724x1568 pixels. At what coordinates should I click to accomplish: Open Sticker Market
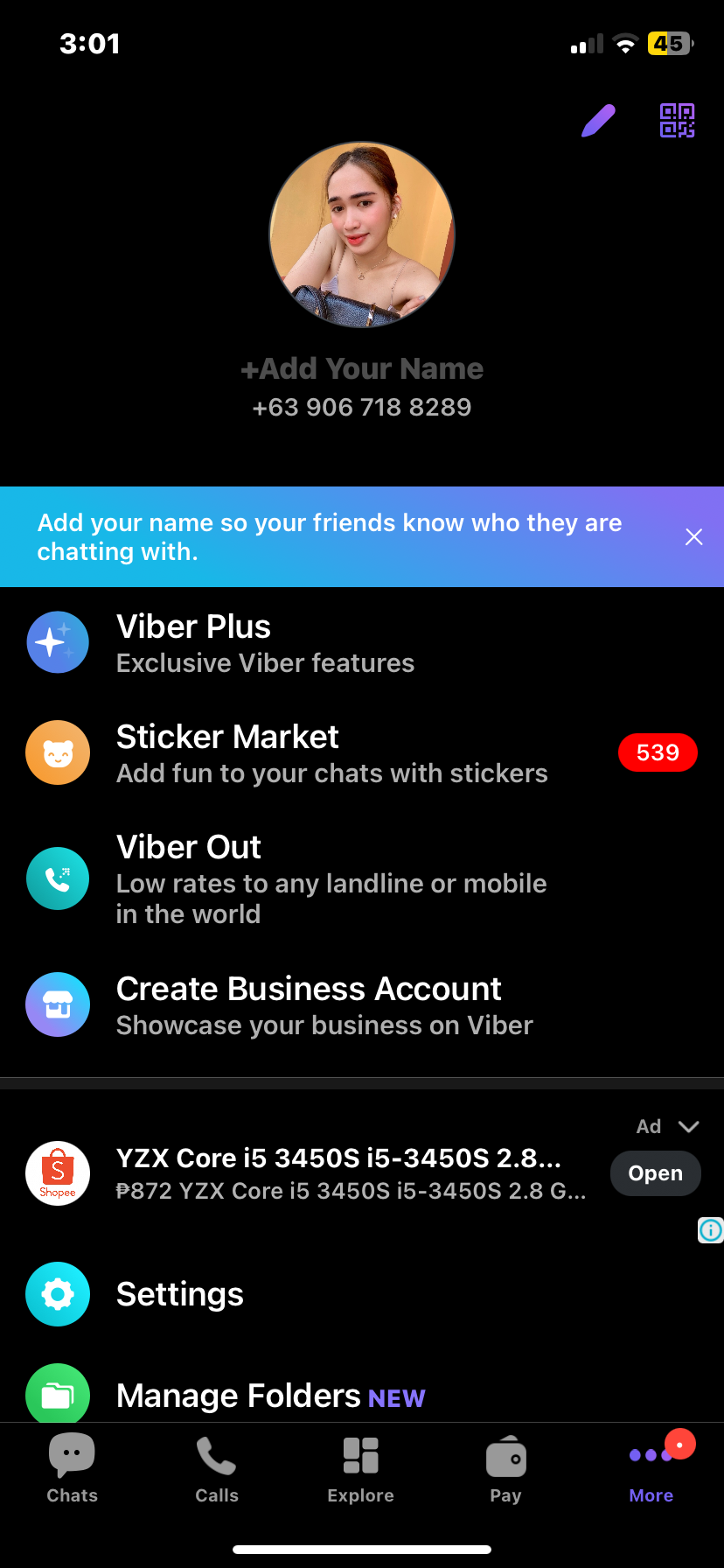(x=362, y=753)
